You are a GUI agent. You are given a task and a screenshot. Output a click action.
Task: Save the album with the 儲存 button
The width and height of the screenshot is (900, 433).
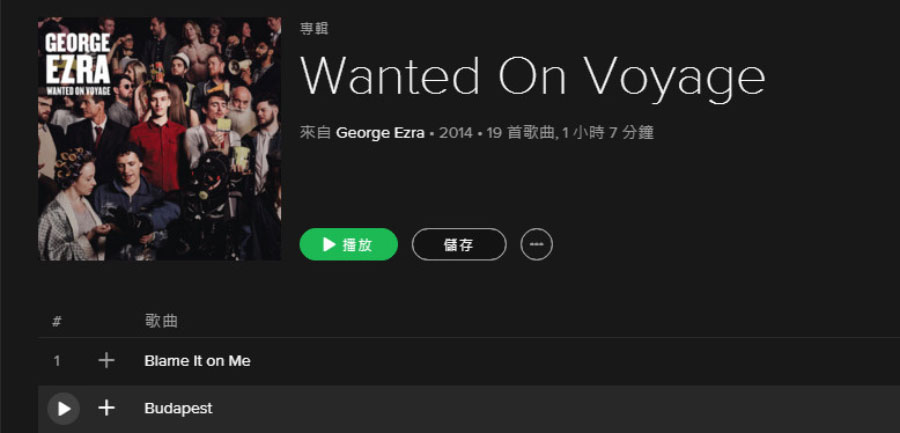458,244
